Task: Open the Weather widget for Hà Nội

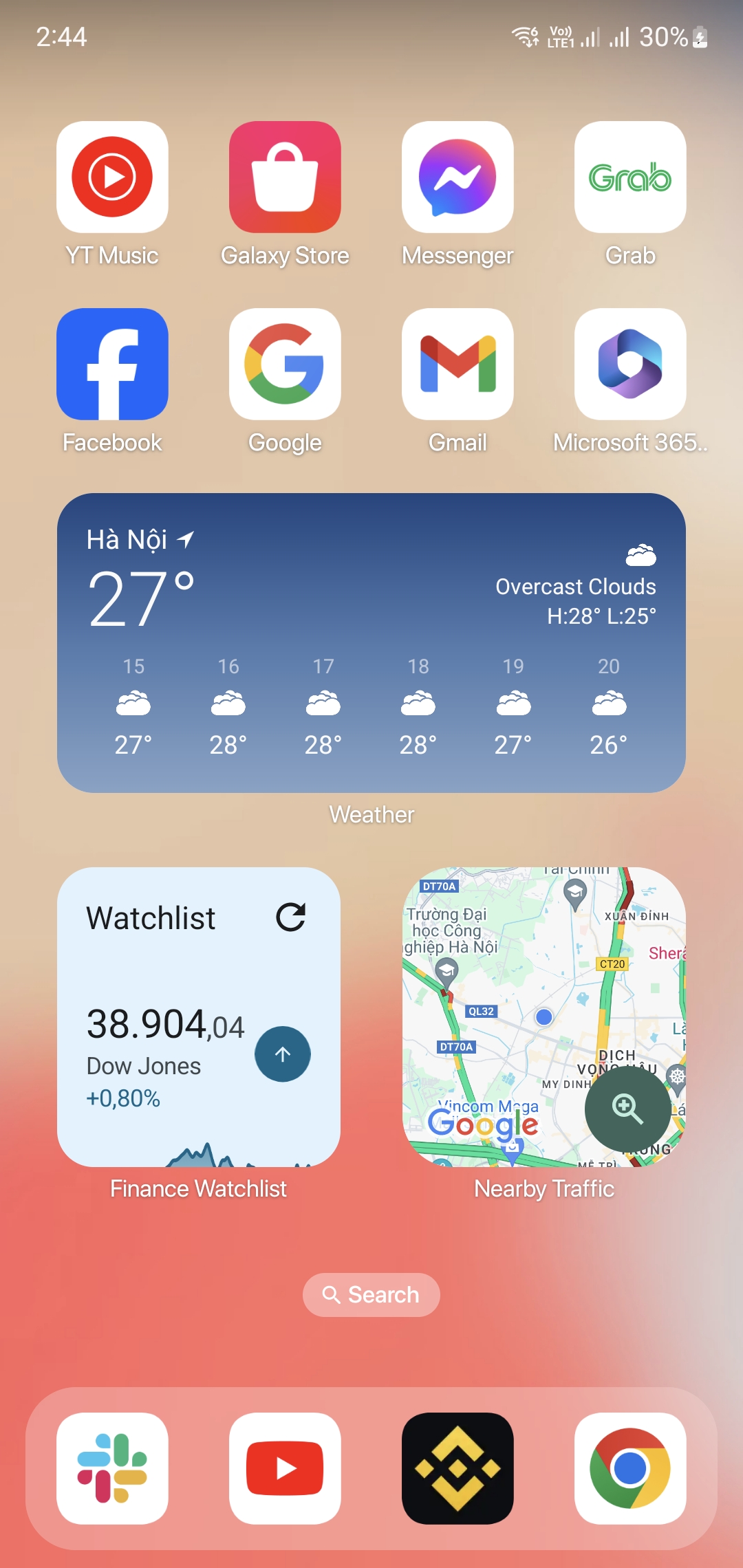Action: (x=371, y=640)
